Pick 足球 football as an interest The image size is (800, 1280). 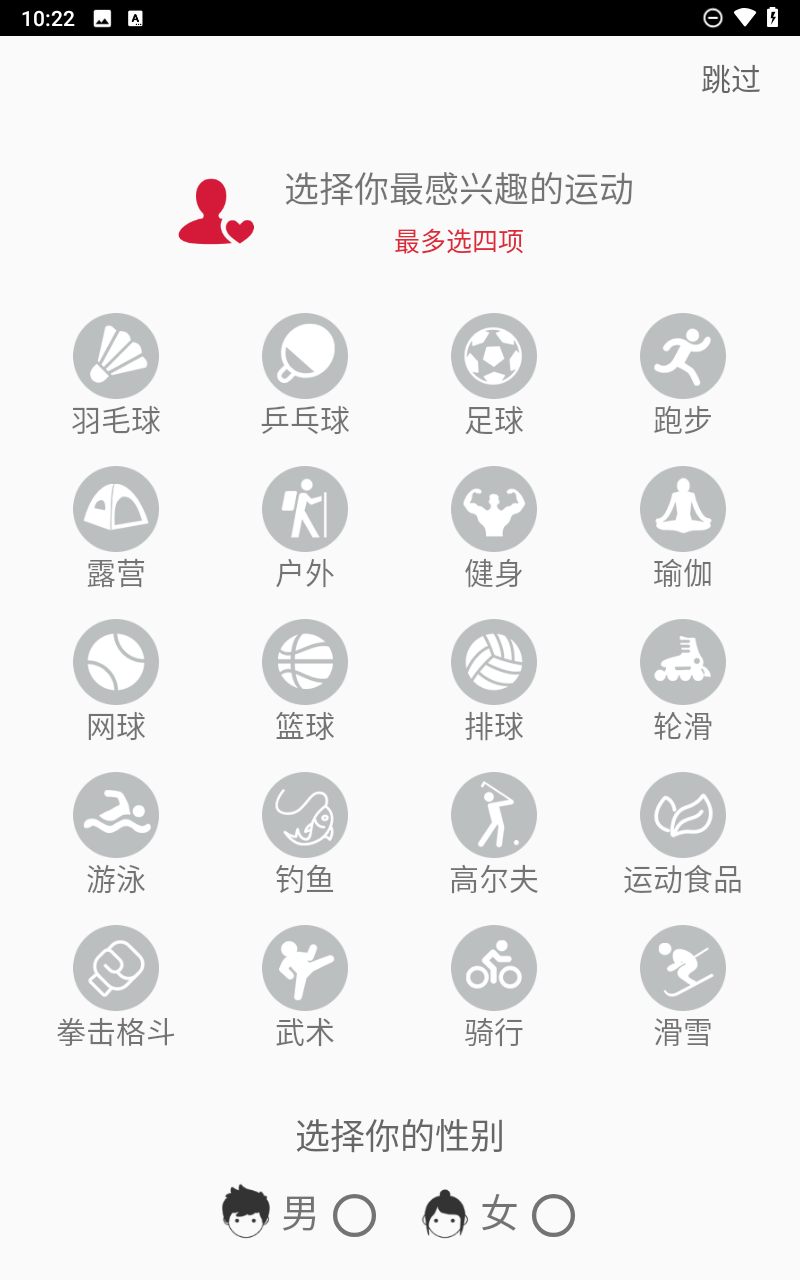click(x=494, y=356)
